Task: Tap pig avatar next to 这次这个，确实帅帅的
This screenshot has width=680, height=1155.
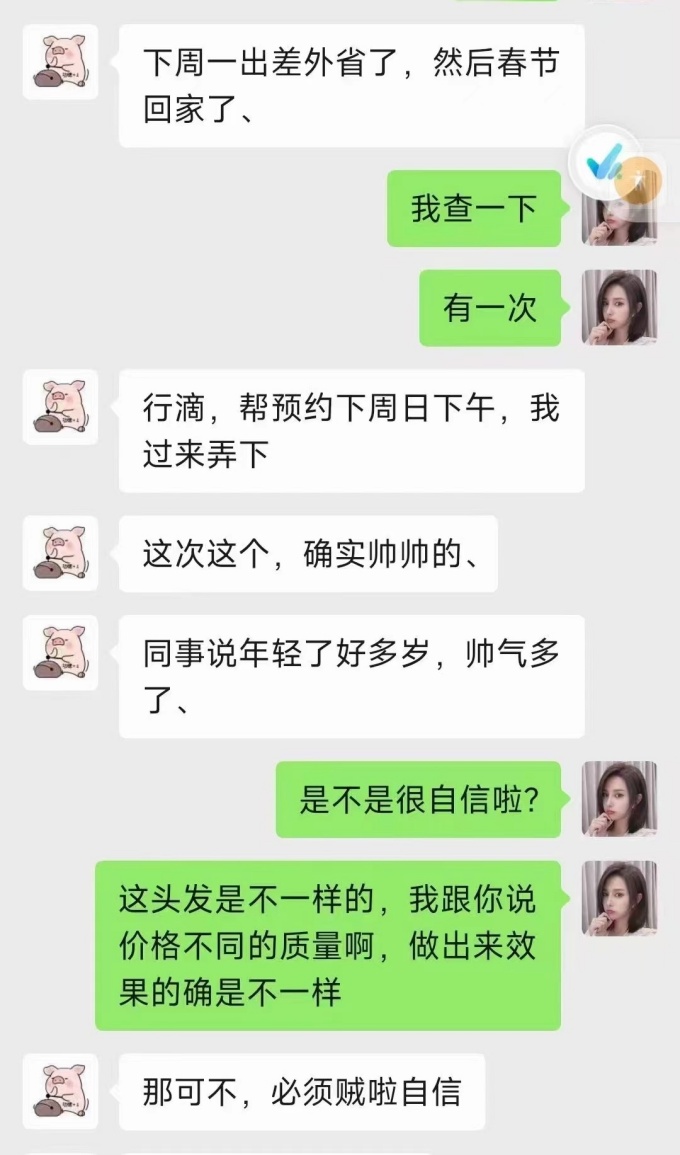Action: [x=60, y=553]
